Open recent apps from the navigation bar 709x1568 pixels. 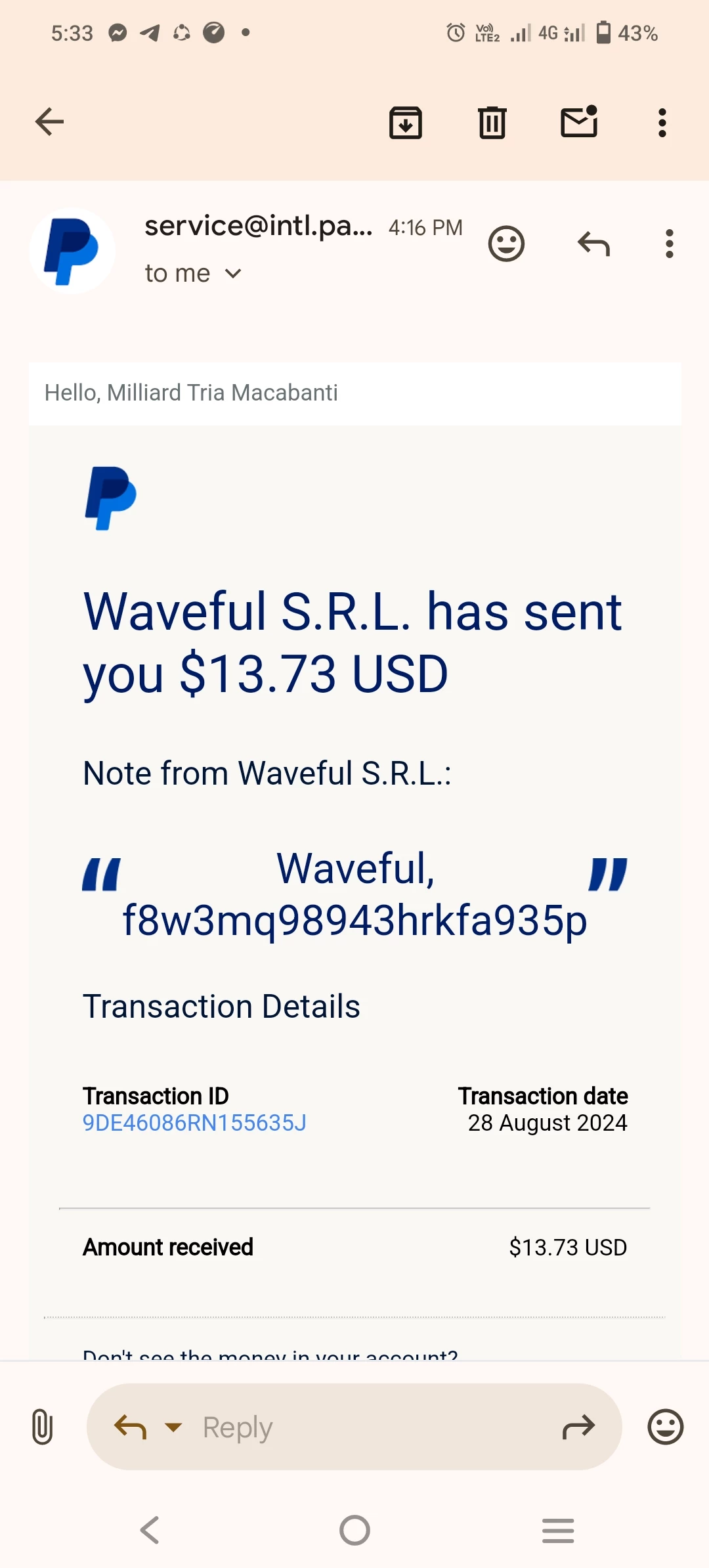[558, 1531]
